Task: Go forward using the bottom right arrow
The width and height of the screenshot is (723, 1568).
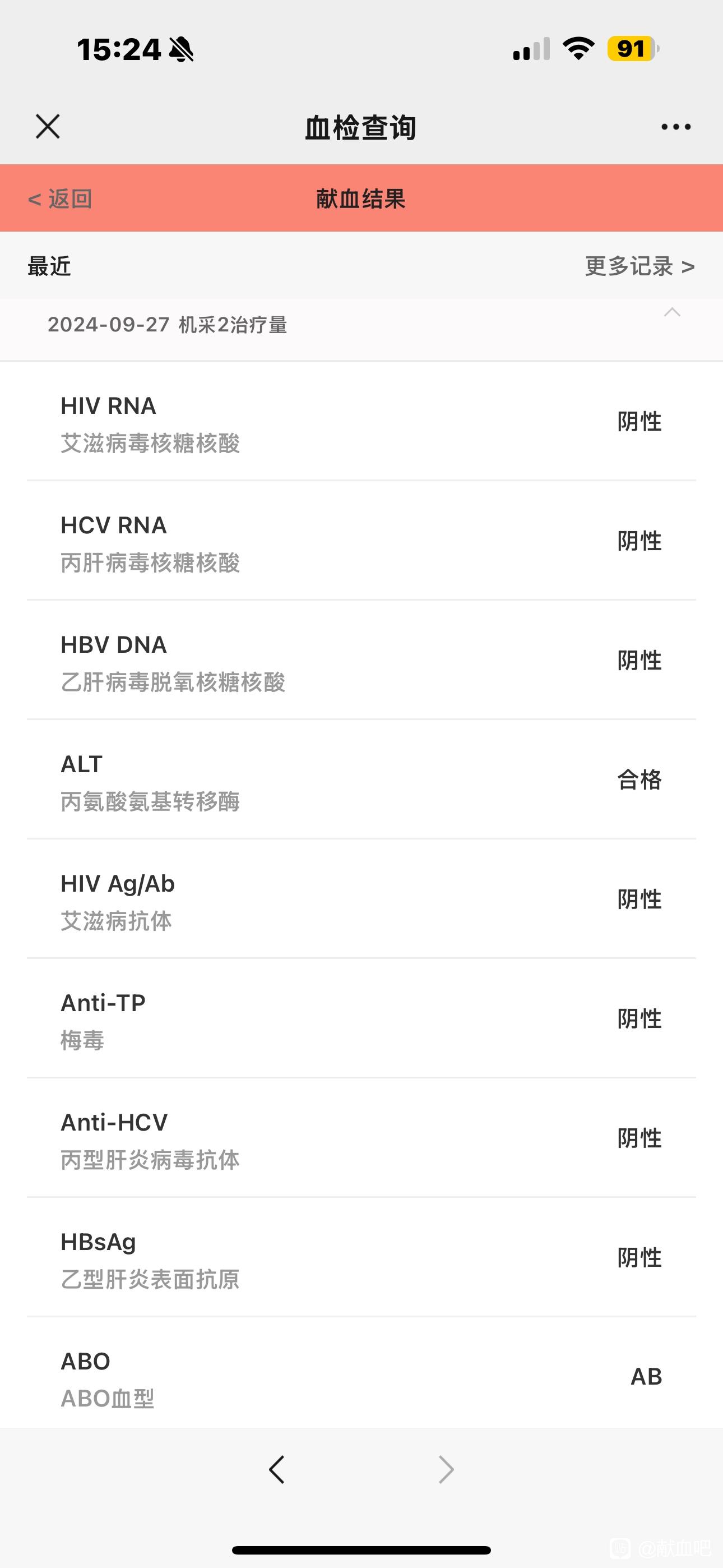Action: (446, 1469)
